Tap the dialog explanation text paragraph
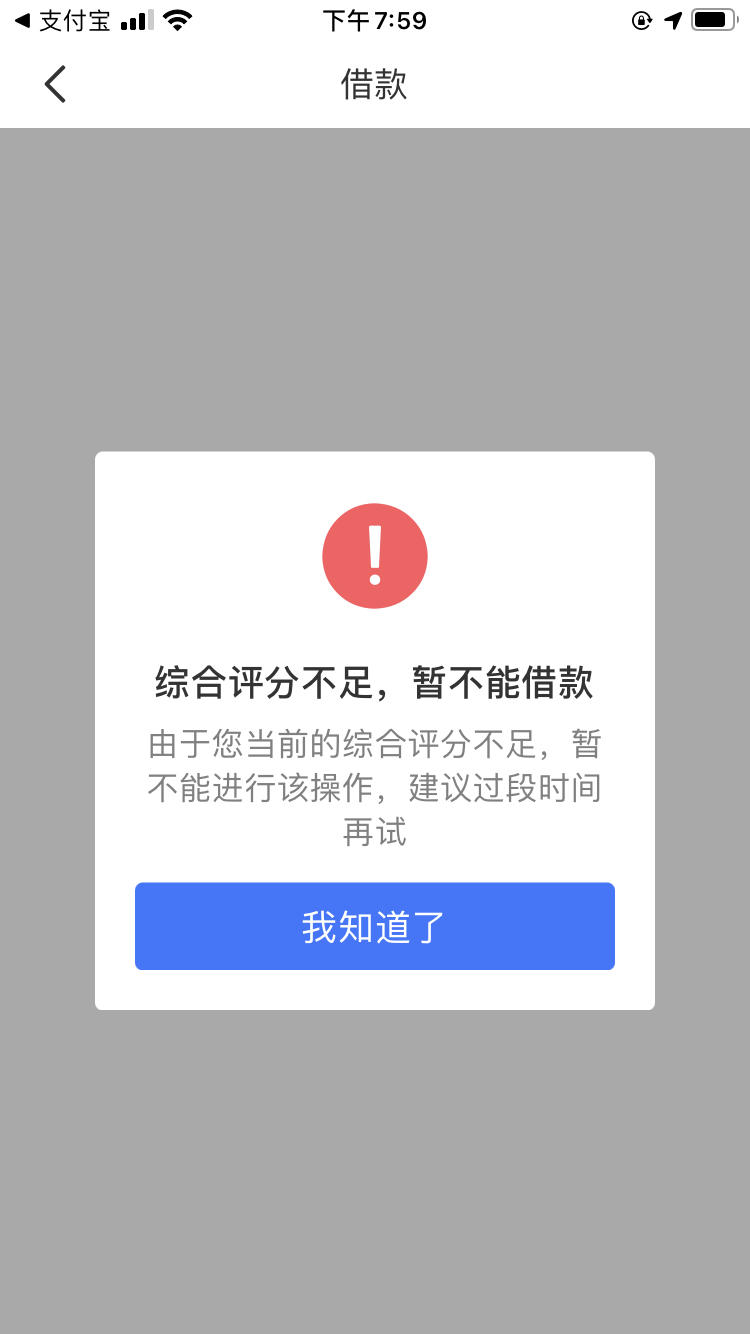The width and height of the screenshot is (750, 1334). [374, 788]
